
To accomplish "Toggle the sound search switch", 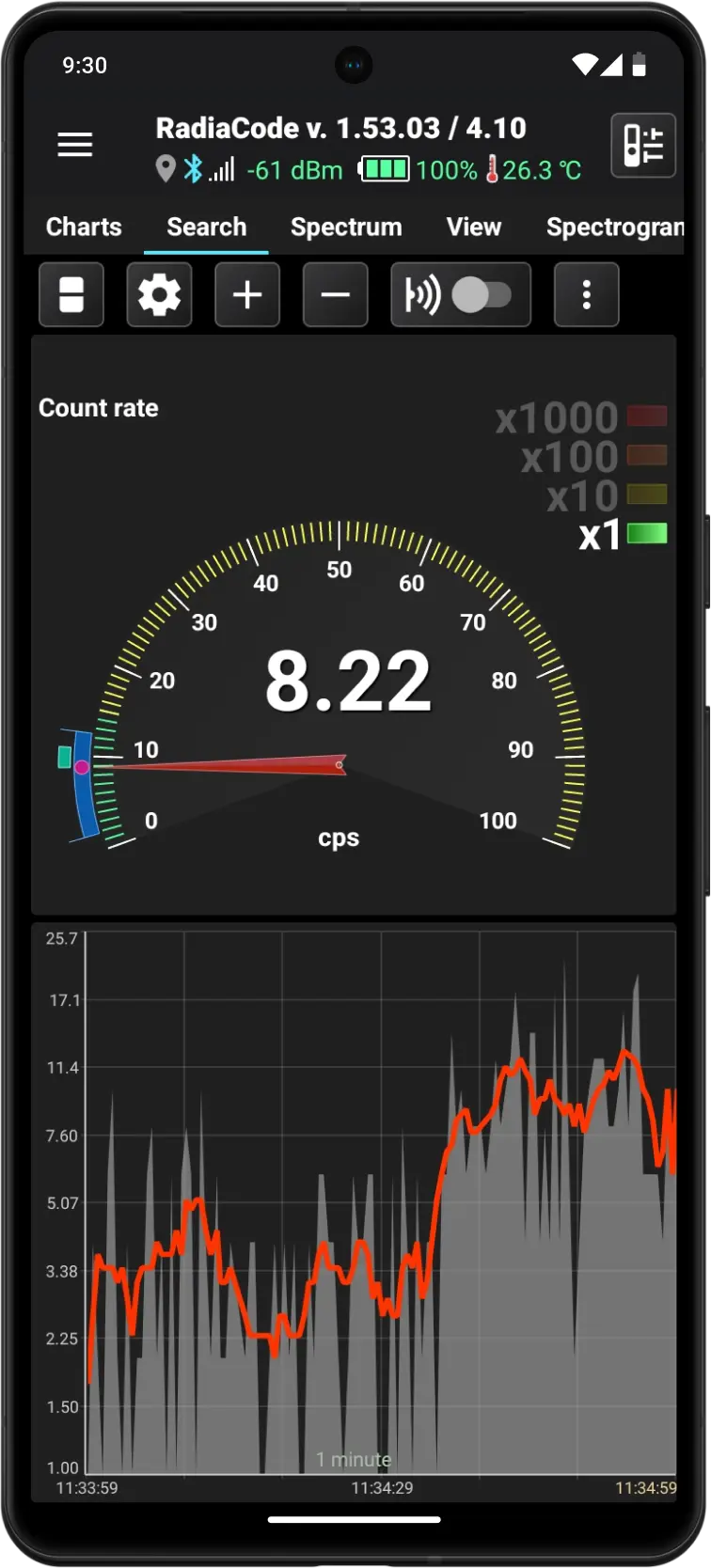I will (461, 295).
